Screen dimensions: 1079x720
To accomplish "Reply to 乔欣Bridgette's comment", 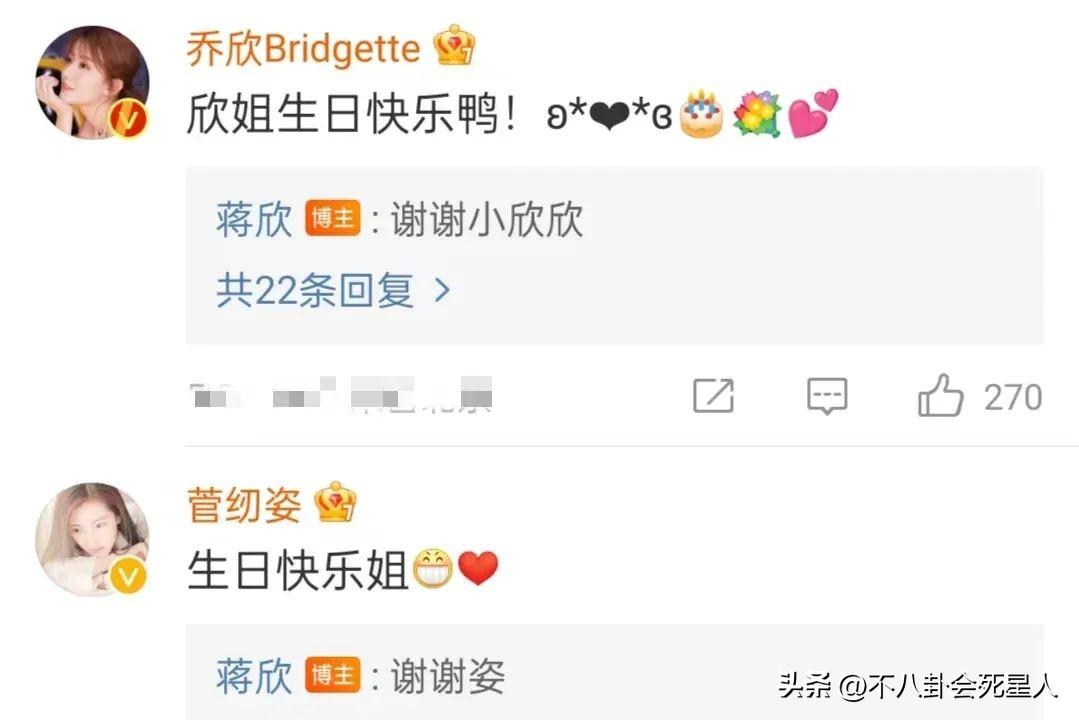I will click(x=827, y=397).
